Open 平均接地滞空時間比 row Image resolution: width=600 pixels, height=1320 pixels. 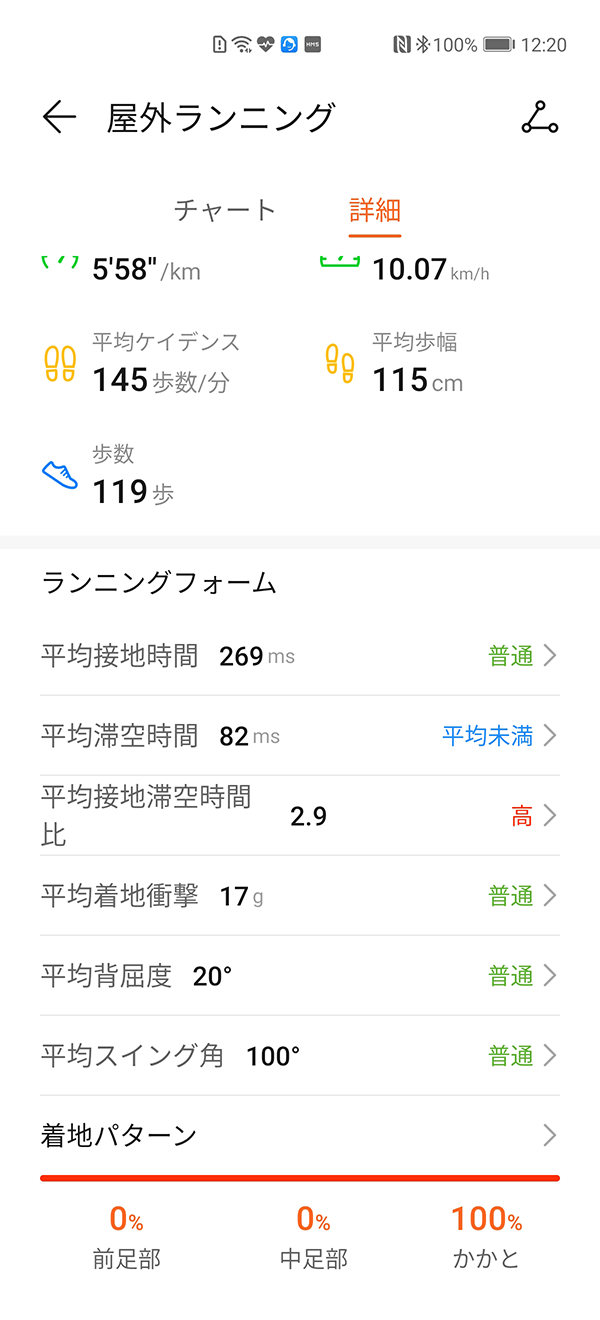[300, 816]
